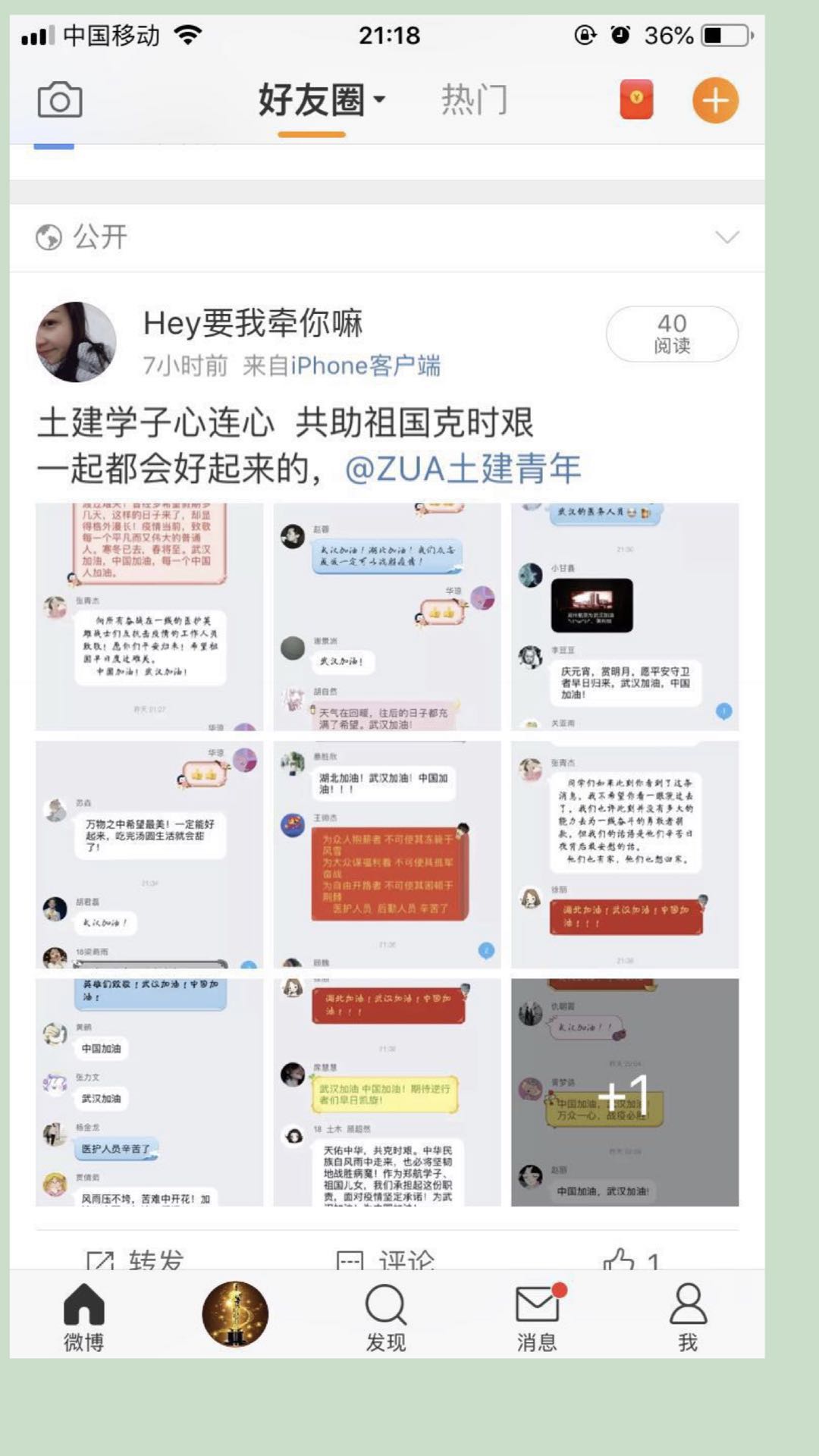Viewport: 819px width, 1456px height.
Task: Go to the 我 profile tab
Action: [688, 1317]
